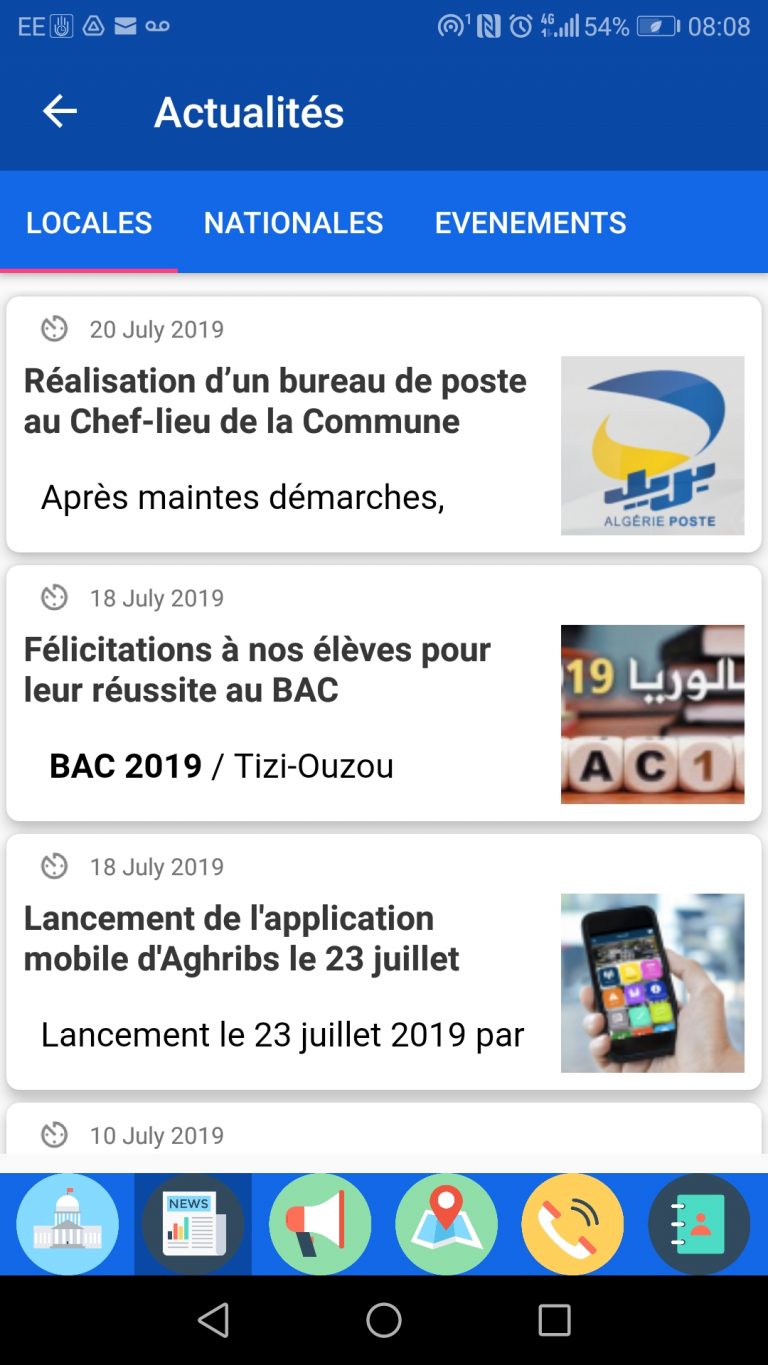Switch to the NATIONALES tab
The height and width of the screenshot is (1365, 768).
293,222
